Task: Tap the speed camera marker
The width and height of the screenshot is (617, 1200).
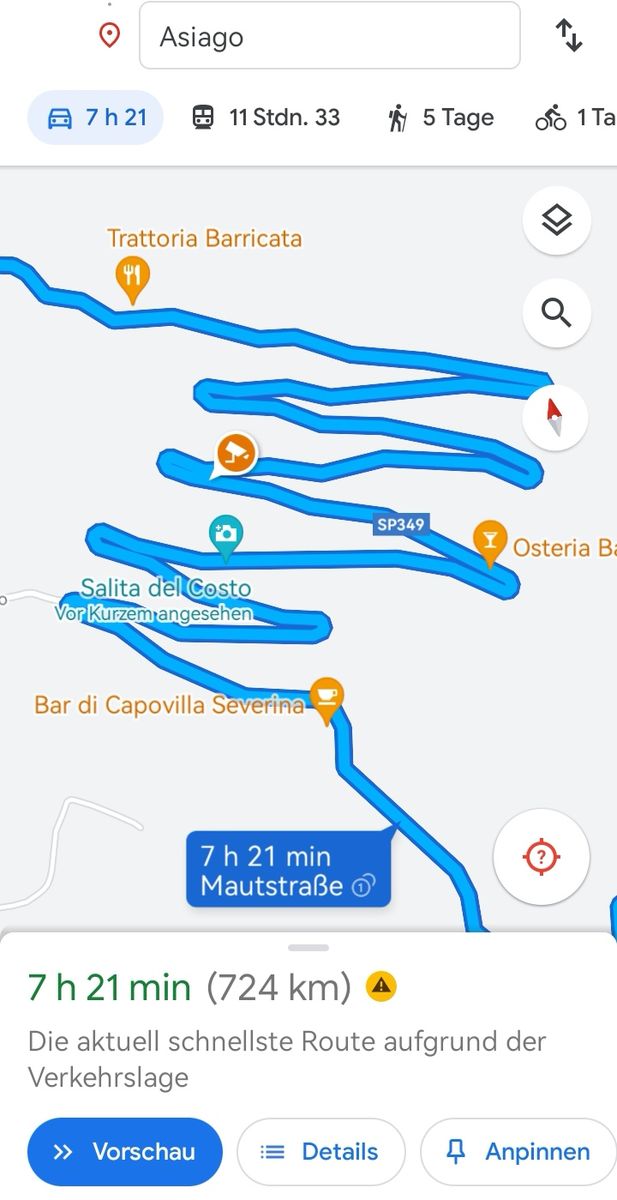Action: point(236,454)
